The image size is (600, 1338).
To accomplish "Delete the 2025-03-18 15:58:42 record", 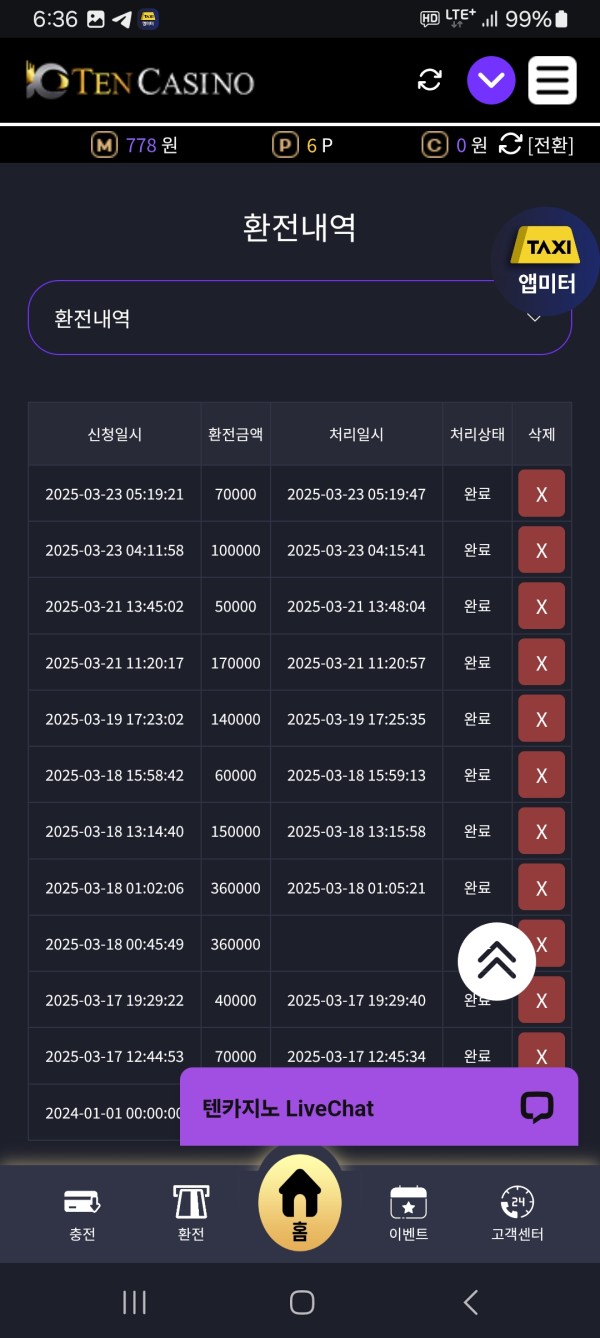I will [541, 775].
